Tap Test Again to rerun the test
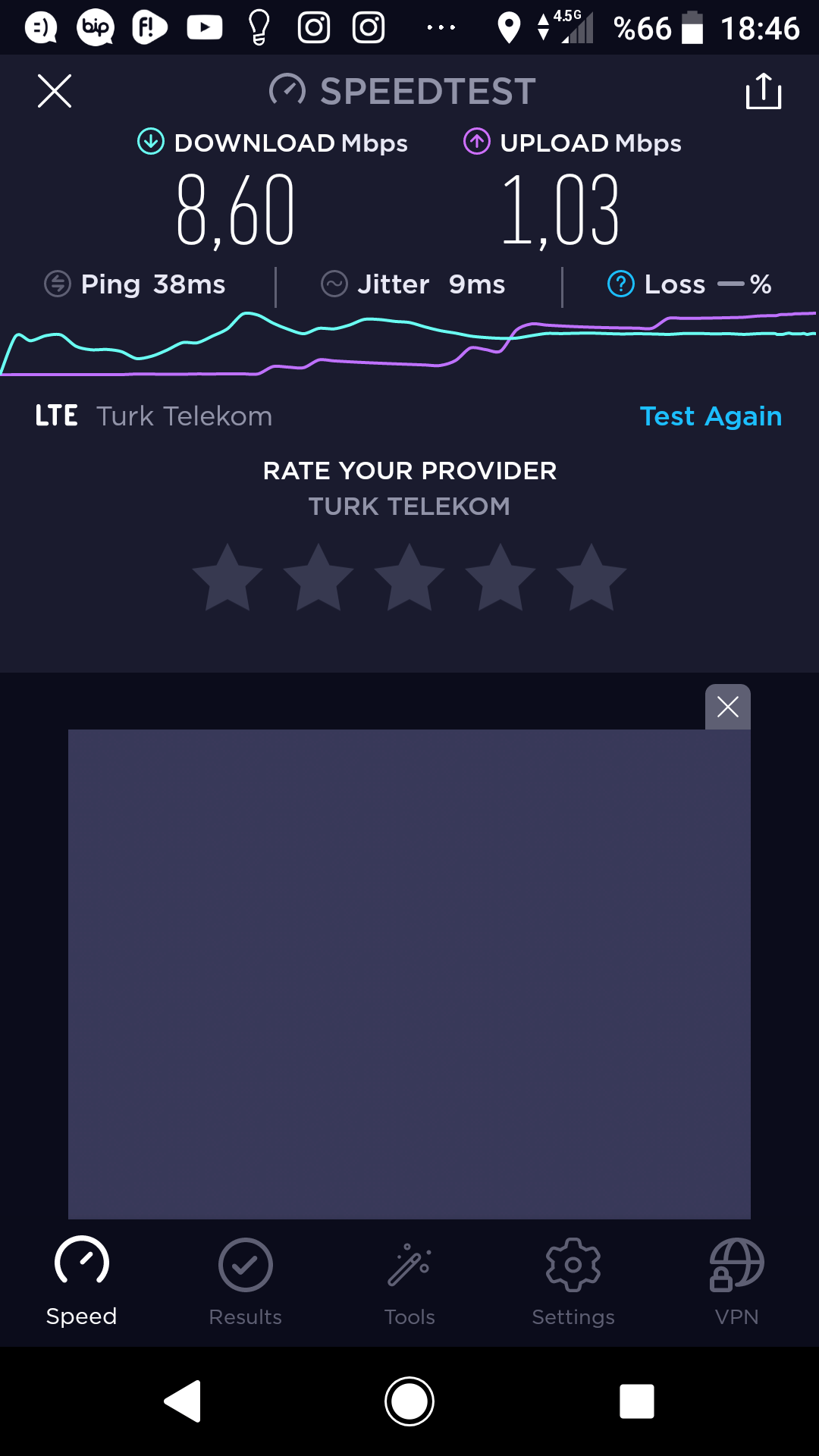The image size is (819, 1456). coord(711,416)
